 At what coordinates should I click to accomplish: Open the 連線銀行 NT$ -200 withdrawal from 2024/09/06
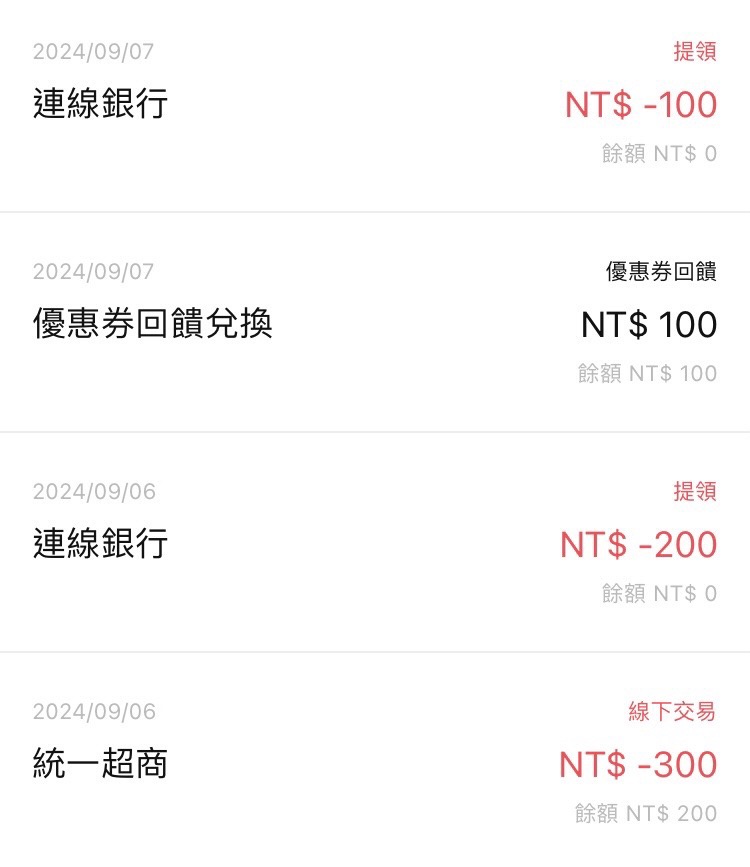tap(375, 544)
